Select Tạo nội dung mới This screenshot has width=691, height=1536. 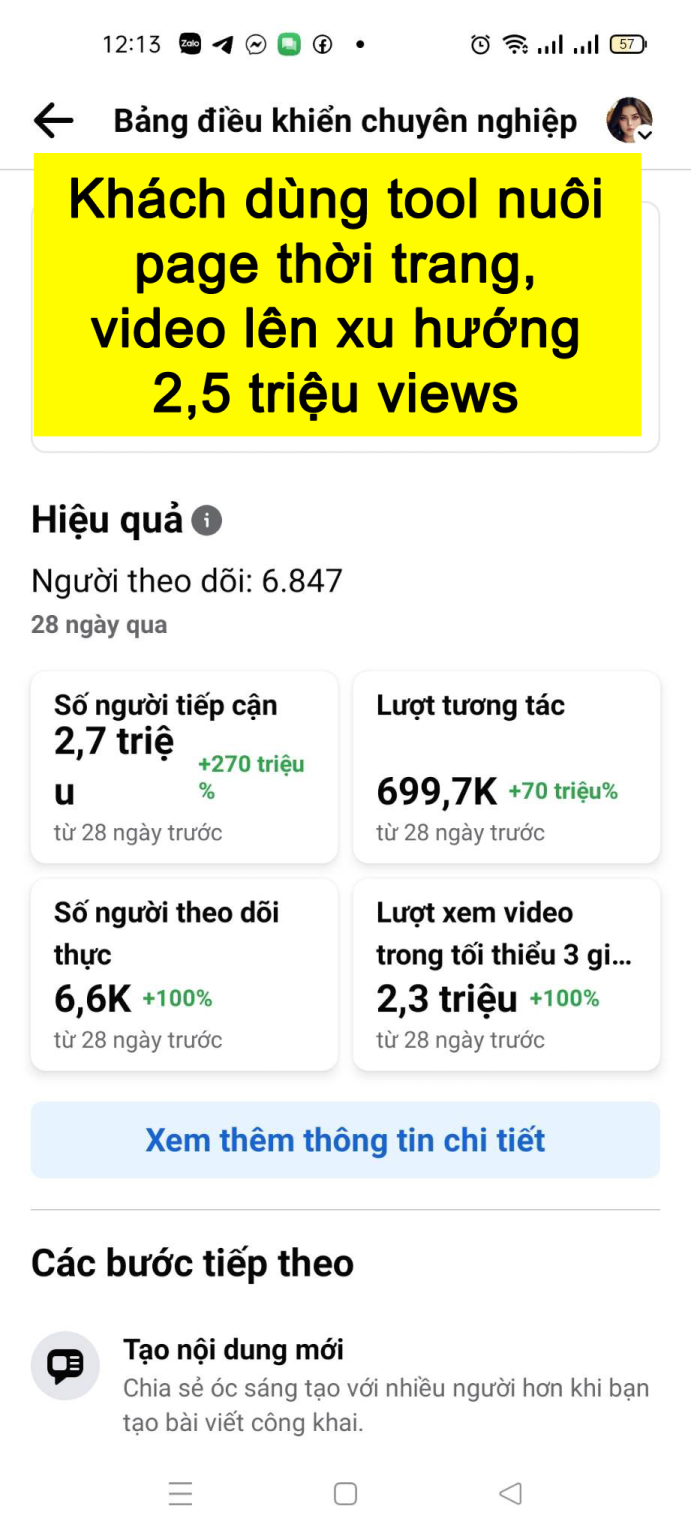[x=233, y=1350]
